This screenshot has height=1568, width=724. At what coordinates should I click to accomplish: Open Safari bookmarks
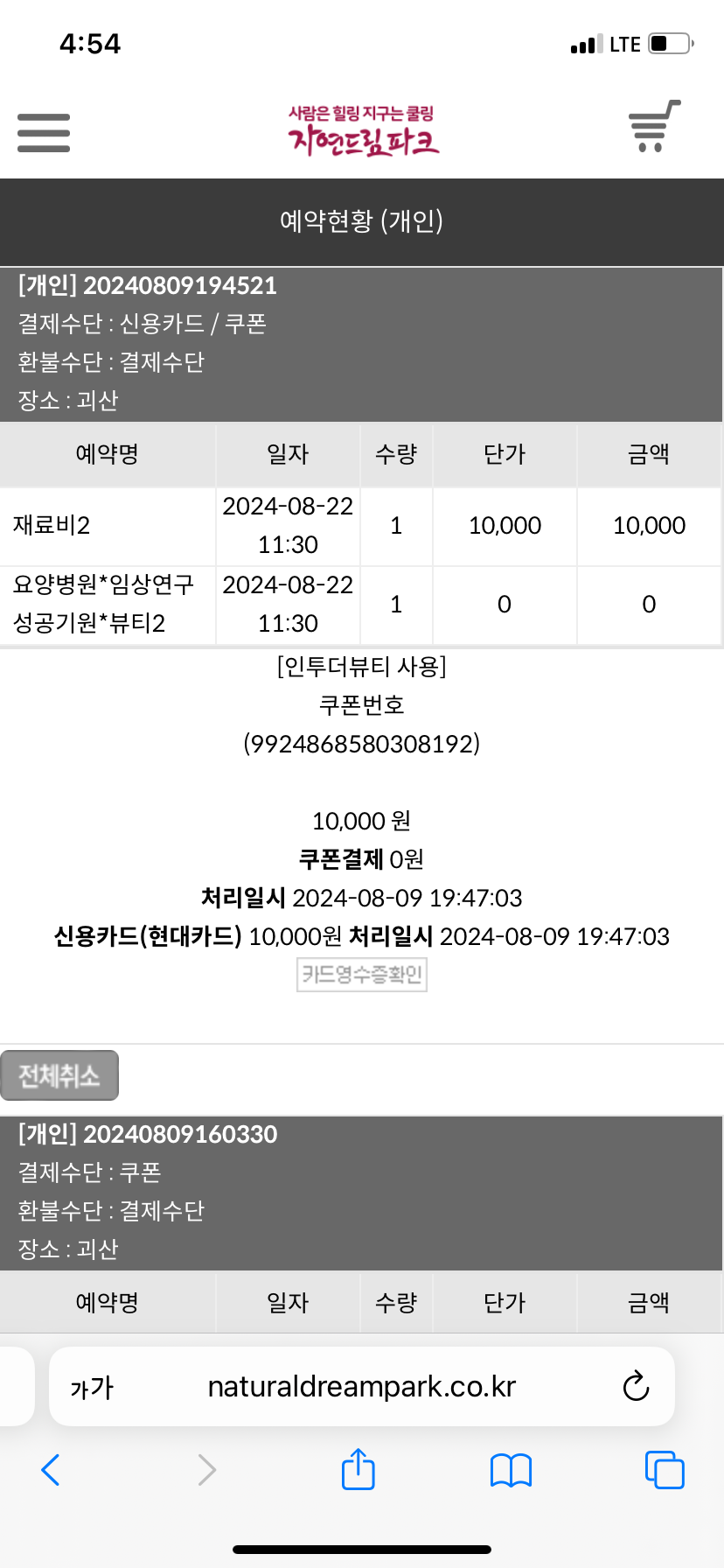coord(512,1470)
